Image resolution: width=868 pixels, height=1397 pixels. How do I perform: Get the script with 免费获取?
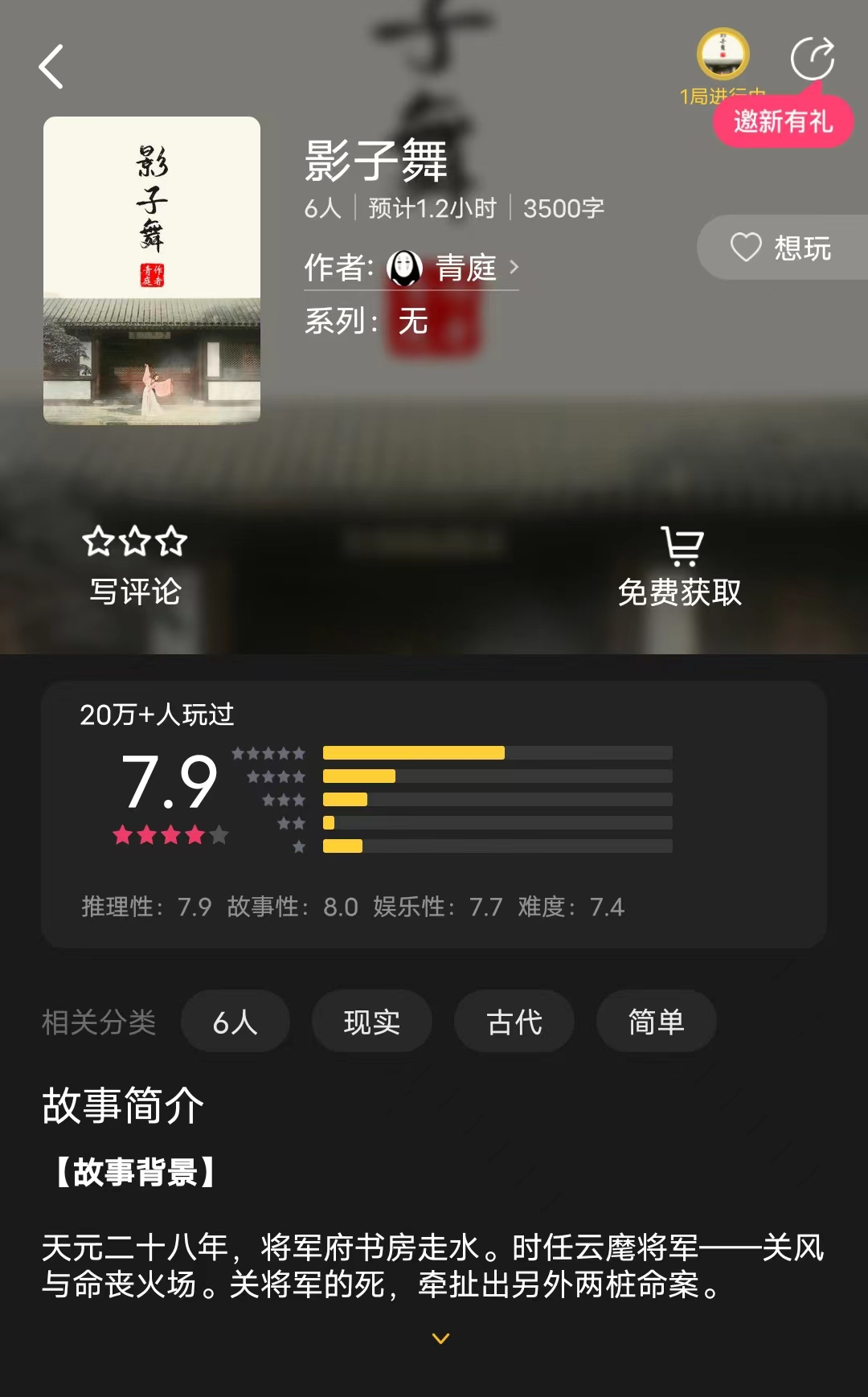click(x=680, y=567)
